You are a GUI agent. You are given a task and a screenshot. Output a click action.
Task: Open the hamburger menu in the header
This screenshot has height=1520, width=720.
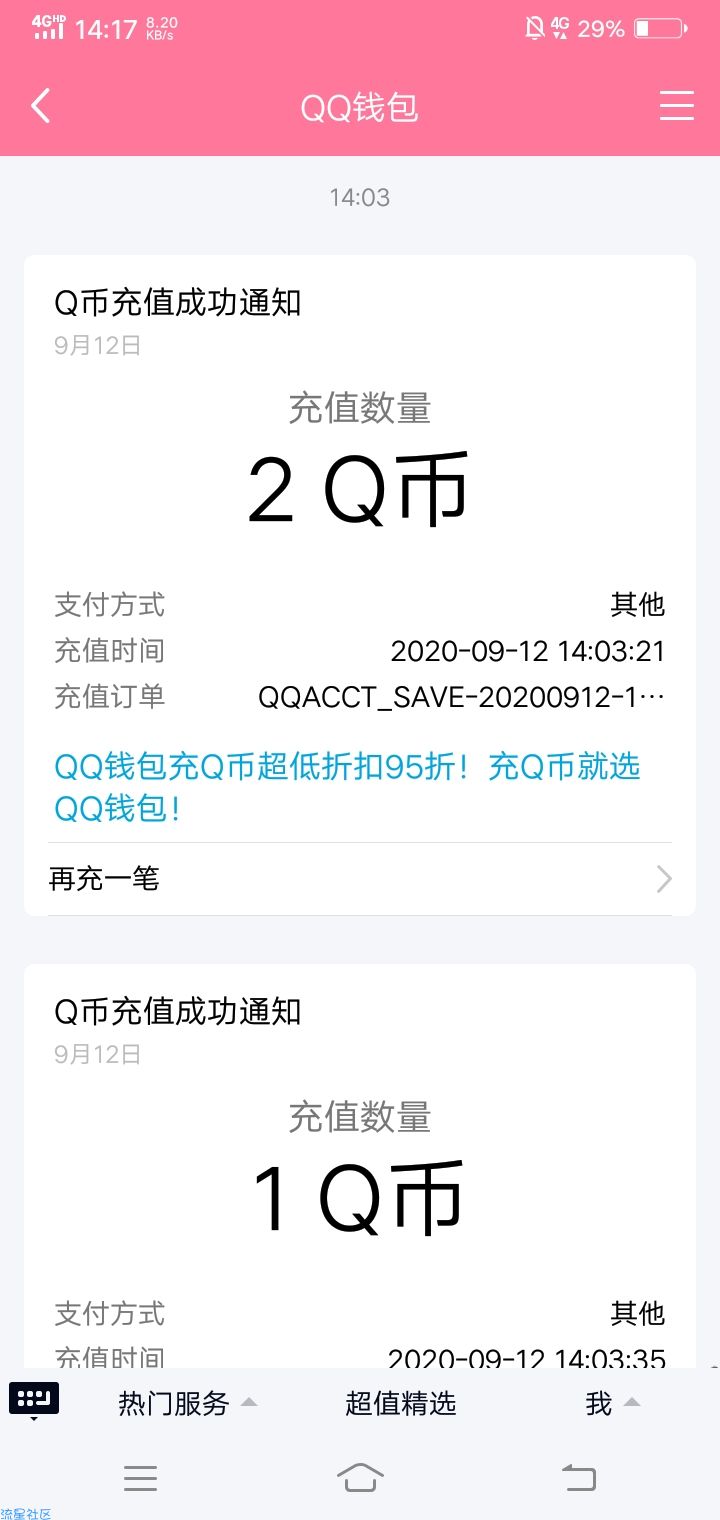click(677, 106)
